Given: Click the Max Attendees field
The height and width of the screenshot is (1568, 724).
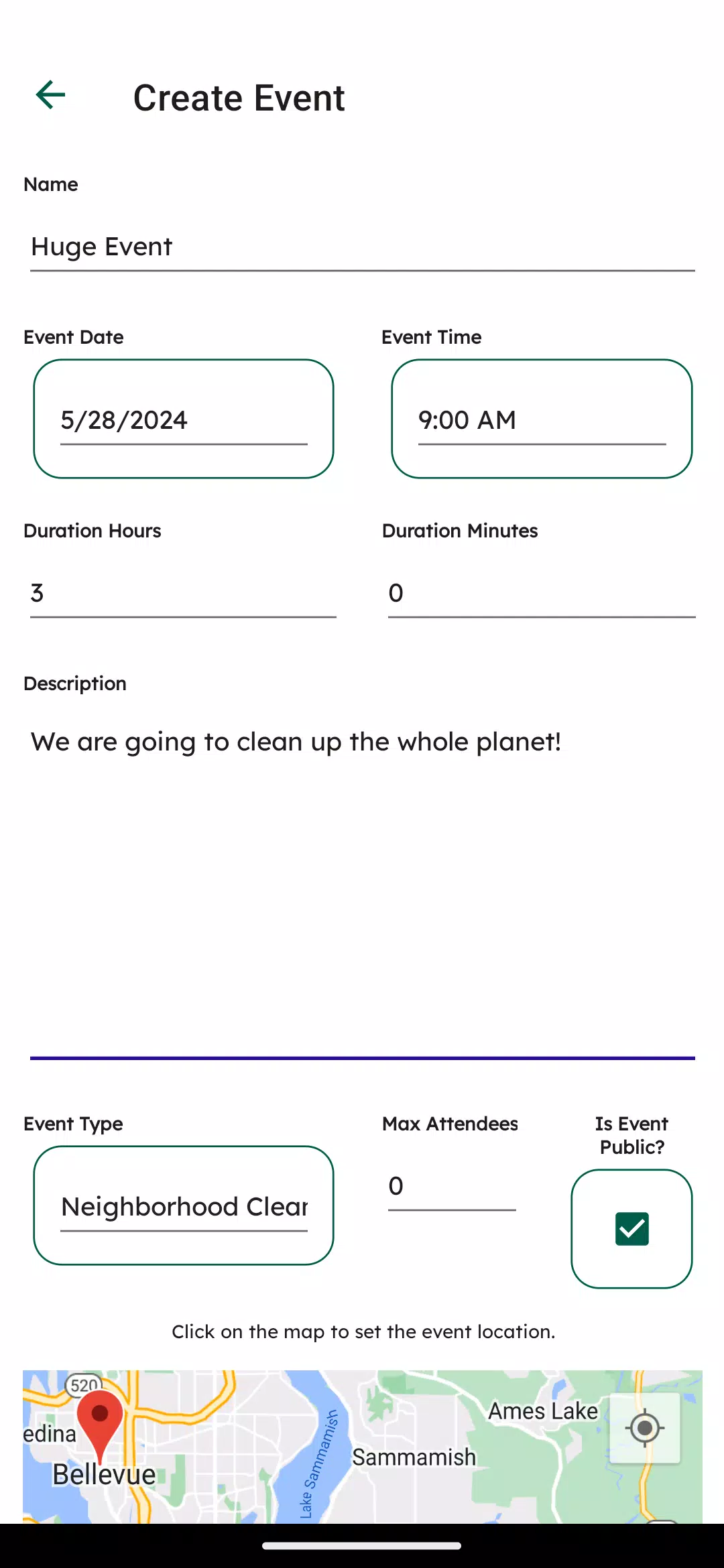Looking at the screenshot, I should pos(450,1187).
